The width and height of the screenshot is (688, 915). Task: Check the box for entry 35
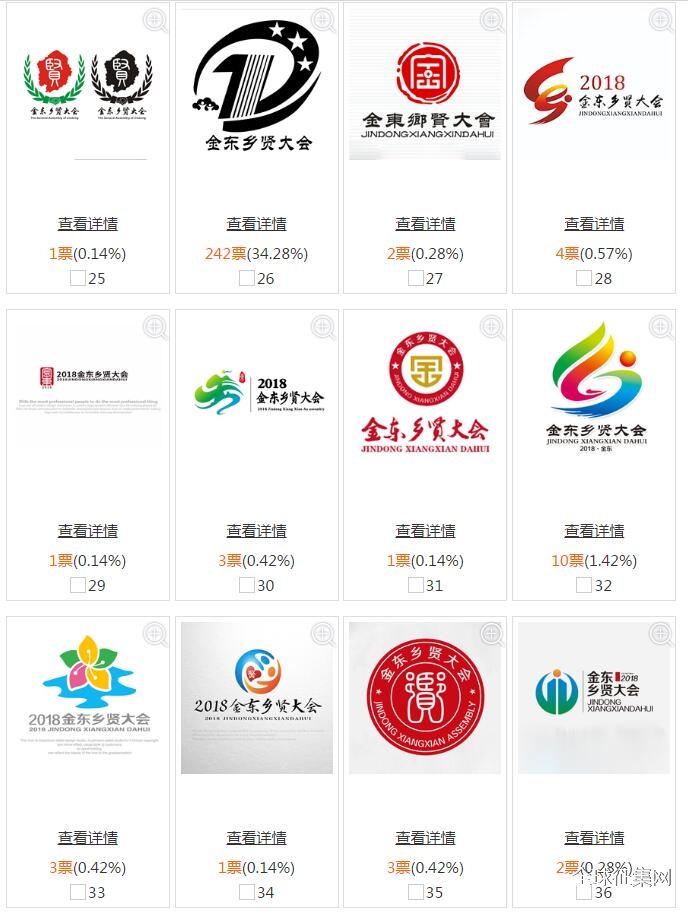coord(416,892)
